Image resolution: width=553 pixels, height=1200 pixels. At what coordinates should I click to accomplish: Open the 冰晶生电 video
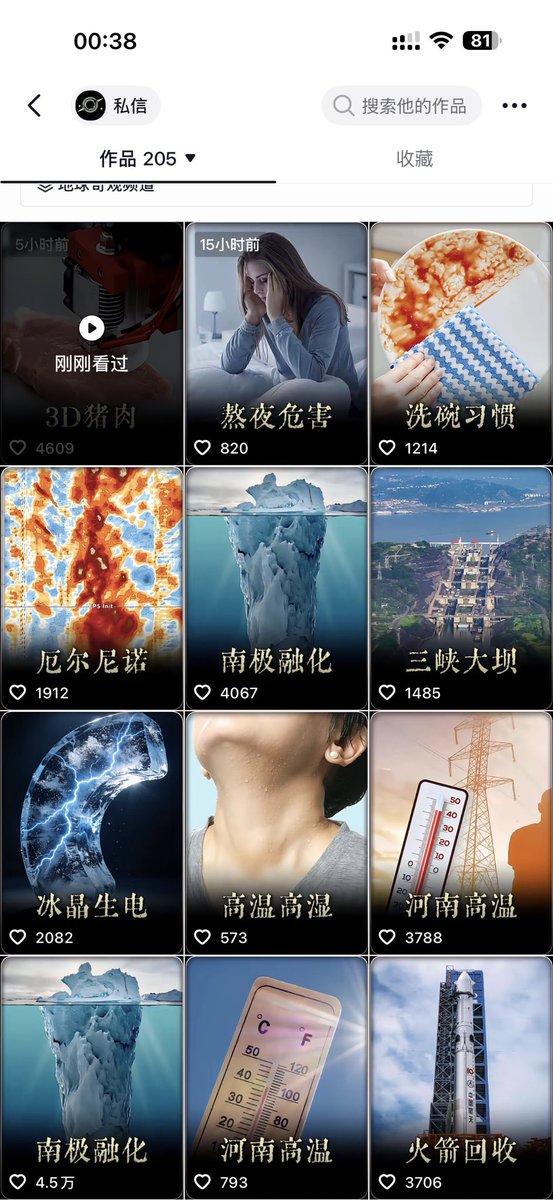tap(92, 833)
